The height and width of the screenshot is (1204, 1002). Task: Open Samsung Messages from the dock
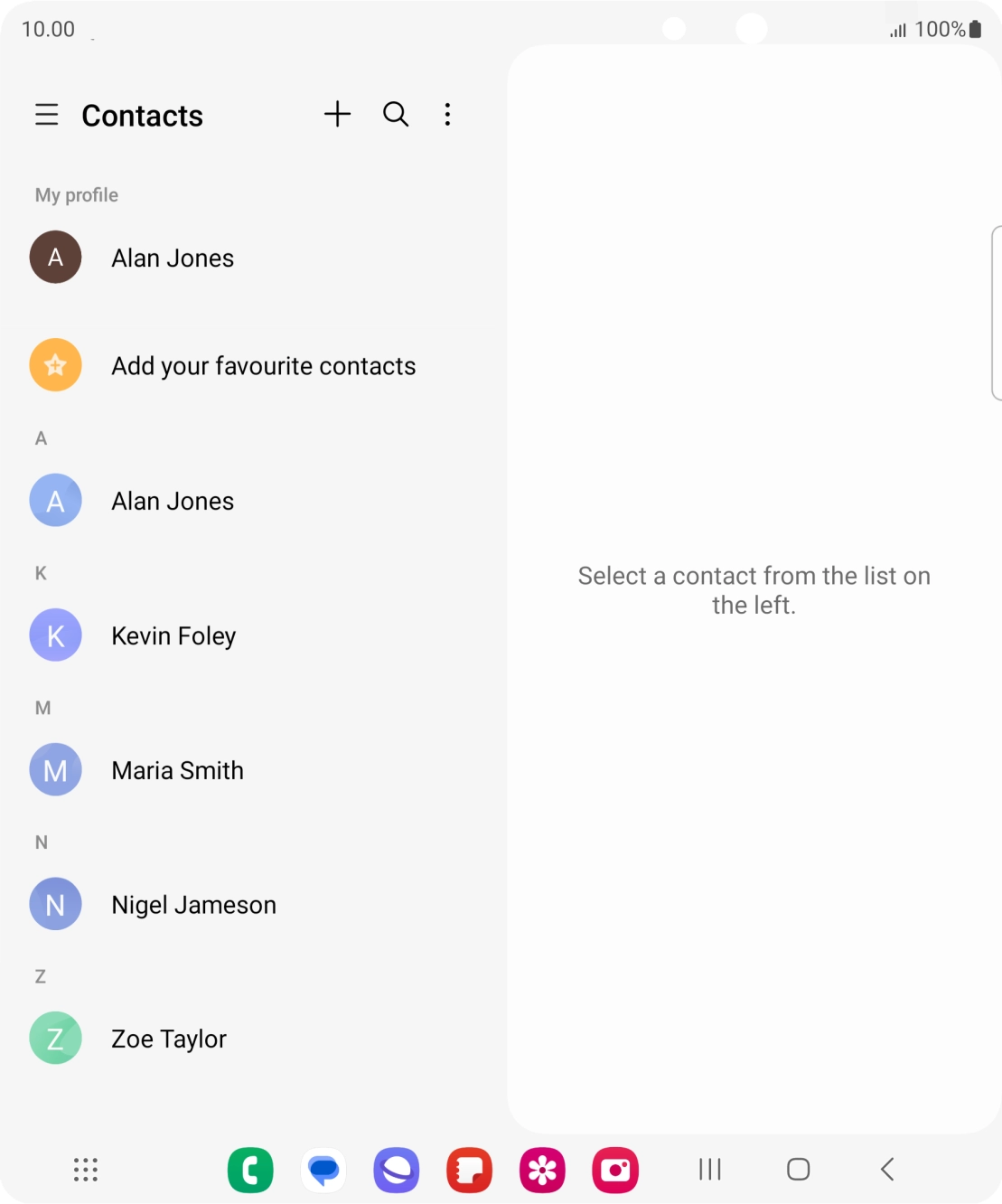[323, 1170]
